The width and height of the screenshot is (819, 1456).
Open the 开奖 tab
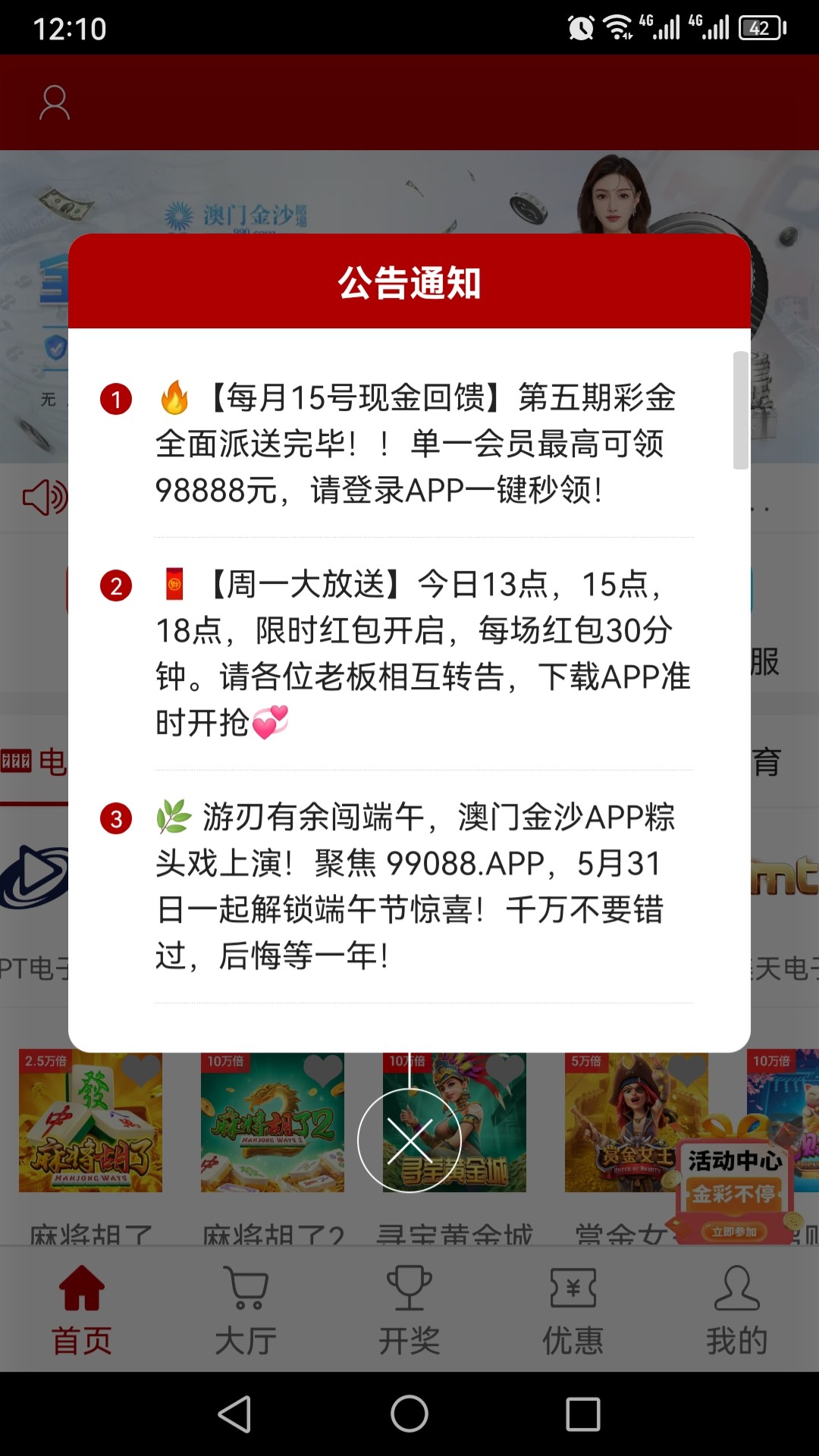(409, 1310)
